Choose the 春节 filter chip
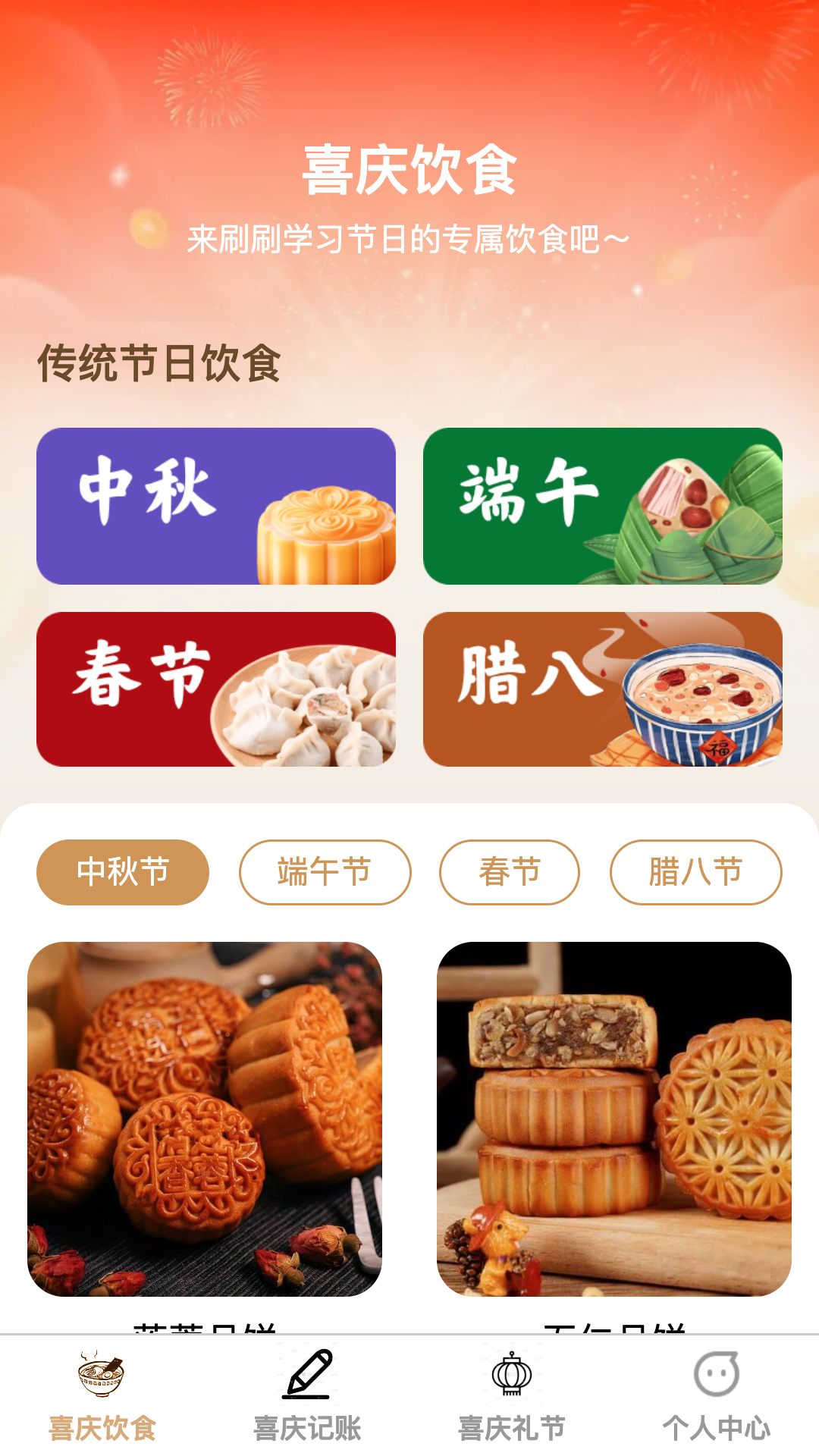 510,872
